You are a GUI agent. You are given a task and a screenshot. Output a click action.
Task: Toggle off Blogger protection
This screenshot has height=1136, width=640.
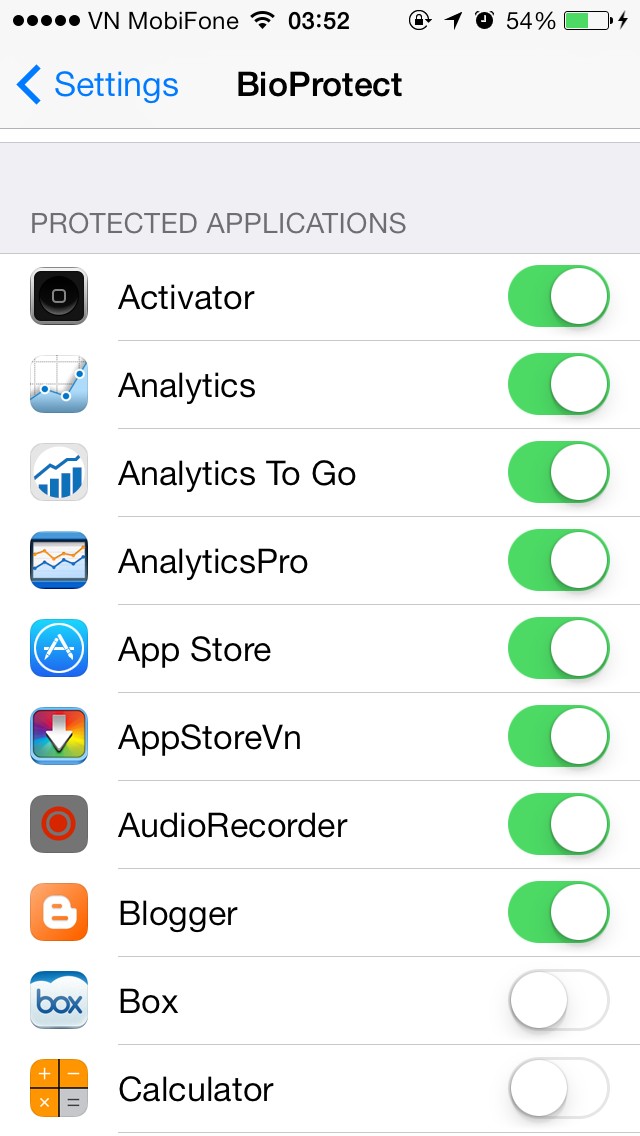click(x=558, y=913)
